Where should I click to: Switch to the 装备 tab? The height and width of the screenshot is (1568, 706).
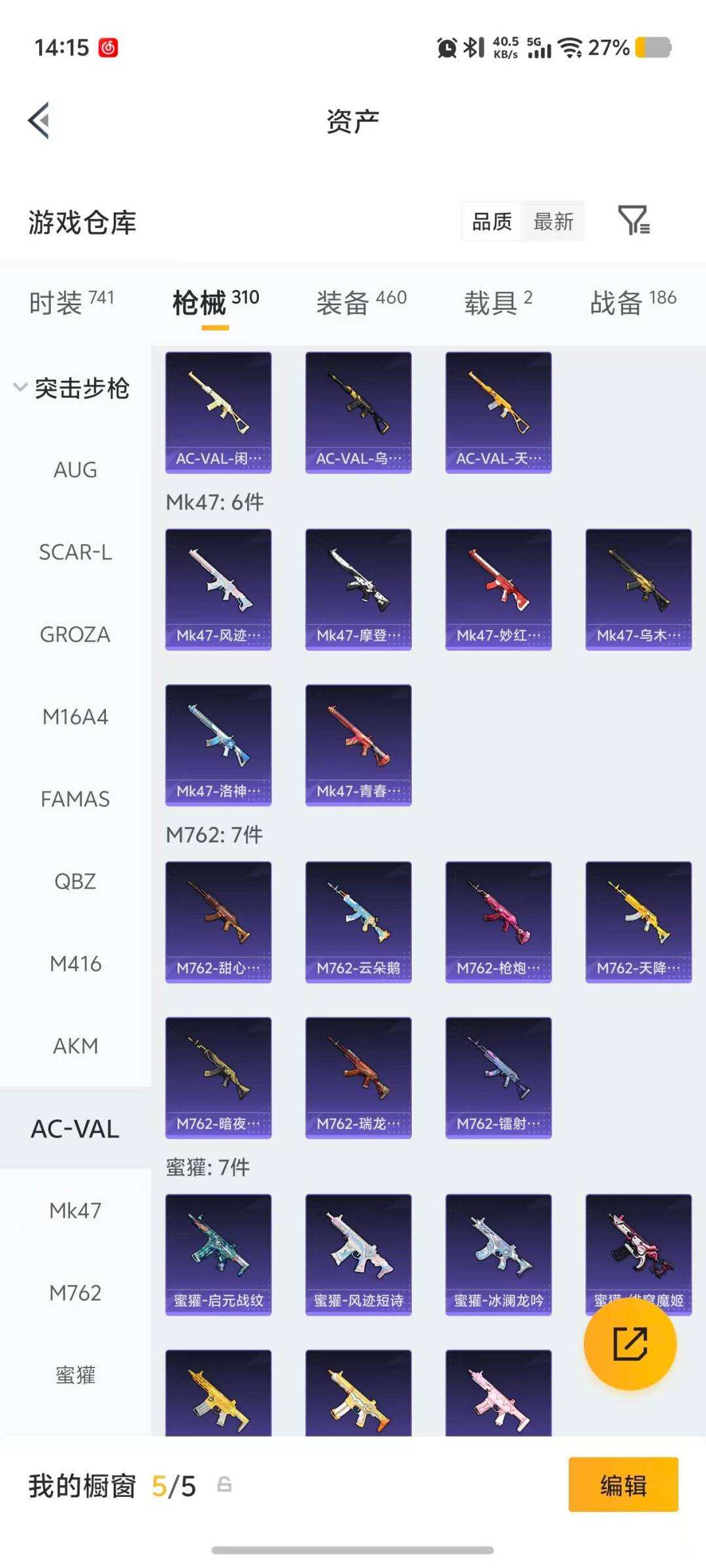(x=361, y=302)
